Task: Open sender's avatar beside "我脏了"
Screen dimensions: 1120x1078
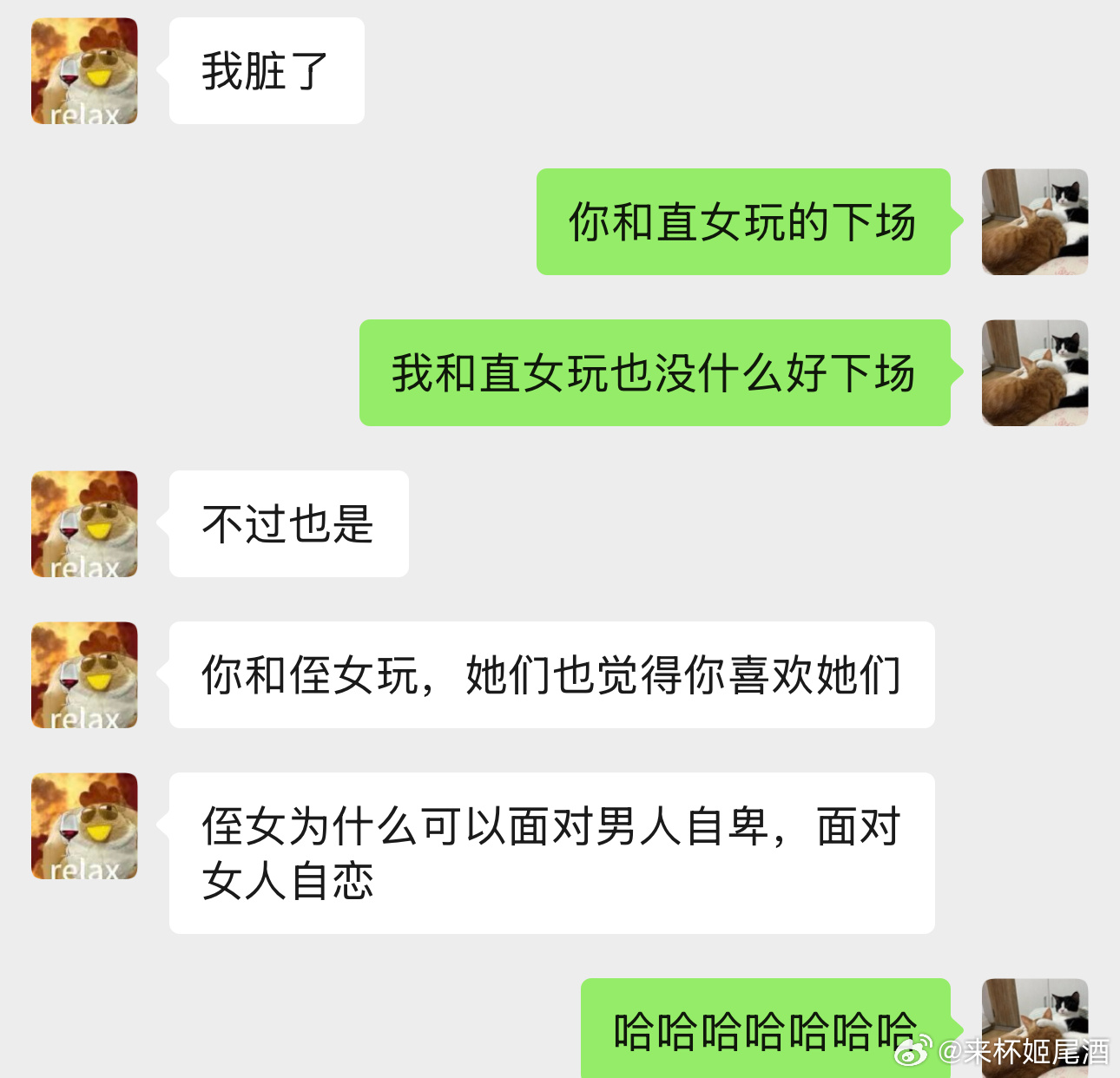Action: coord(84,71)
